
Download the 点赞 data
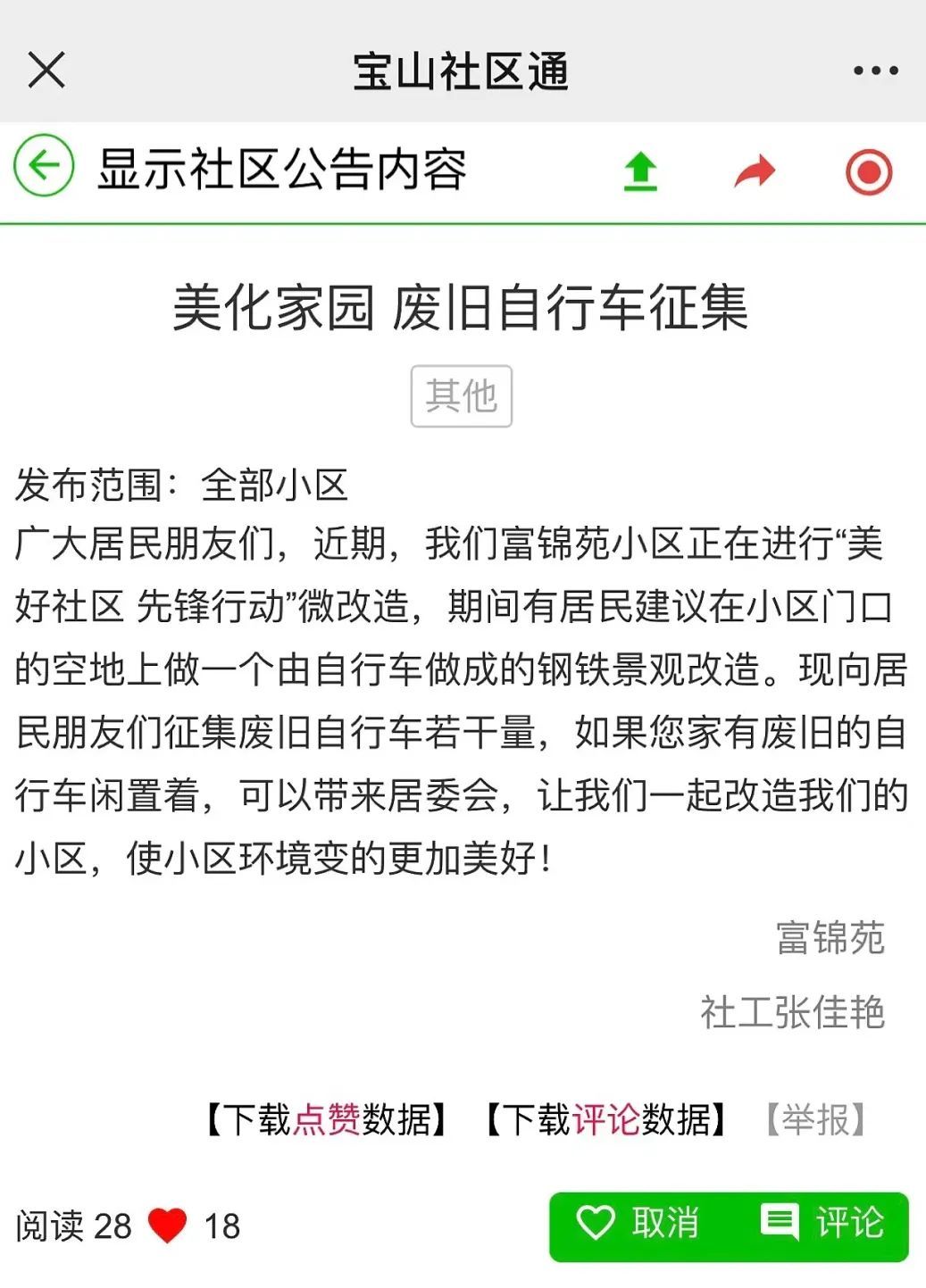(327, 1119)
